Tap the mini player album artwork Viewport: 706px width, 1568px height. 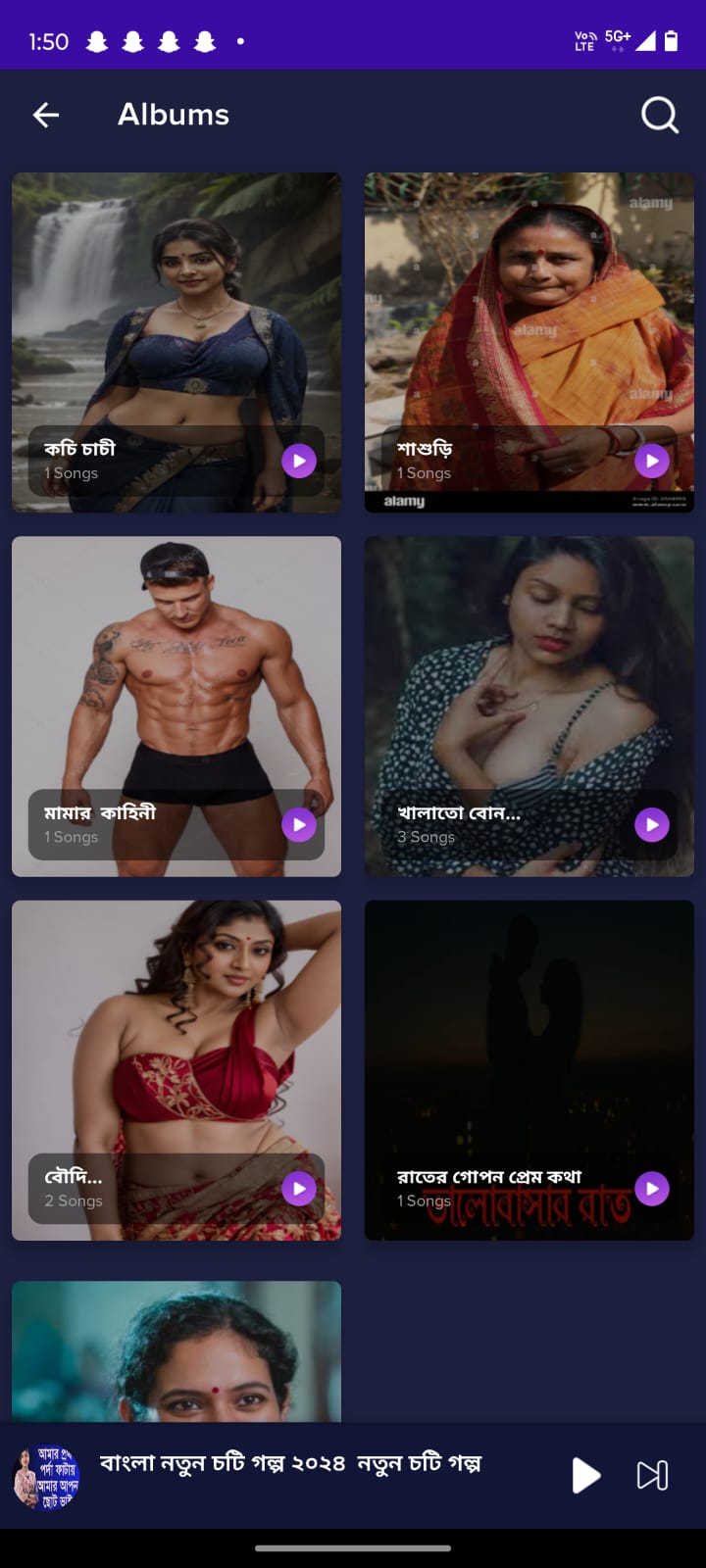coord(47,1475)
